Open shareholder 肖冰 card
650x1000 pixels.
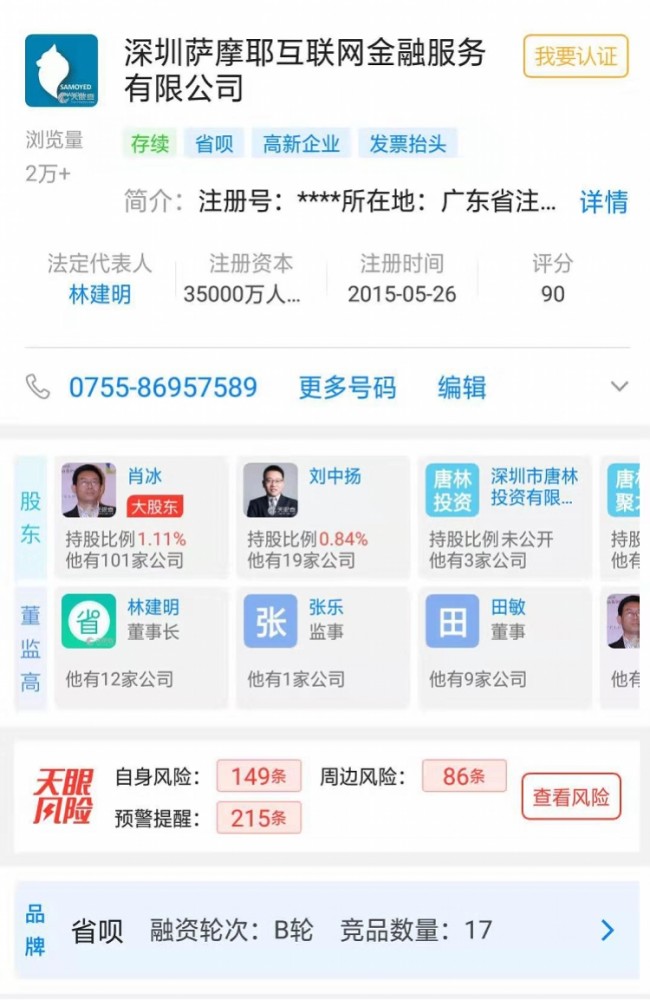(141, 517)
